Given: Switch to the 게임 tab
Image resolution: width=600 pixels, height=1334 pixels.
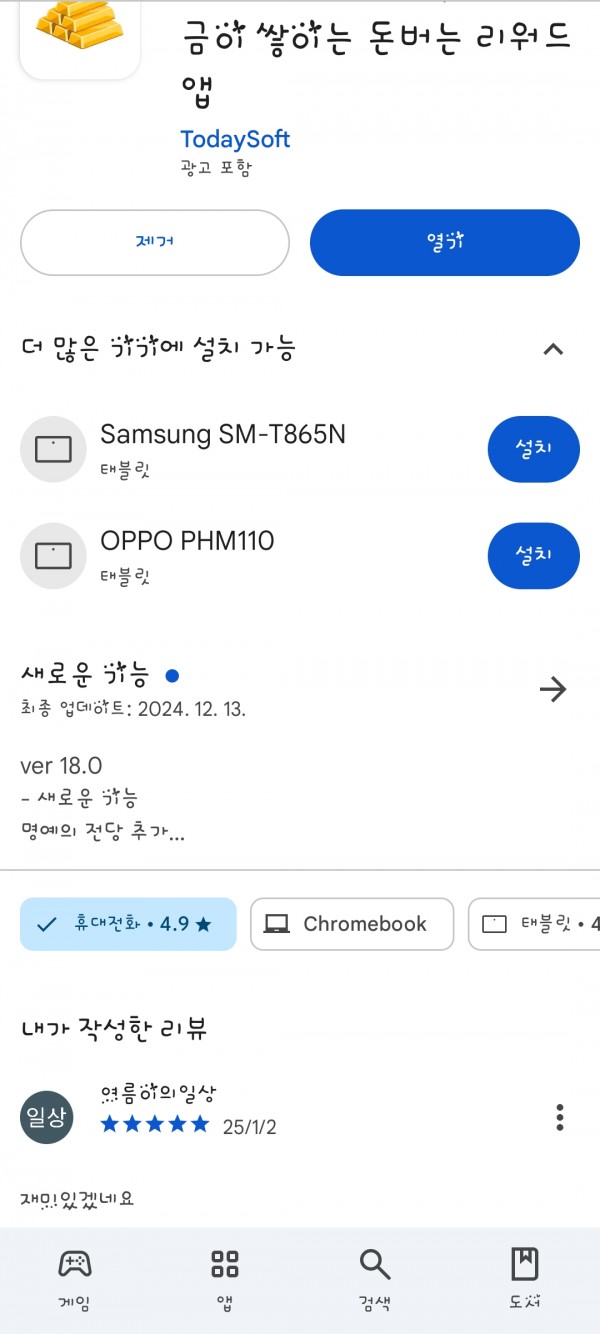Looking at the screenshot, I should pyautogui.click(x=75, y=1280).
